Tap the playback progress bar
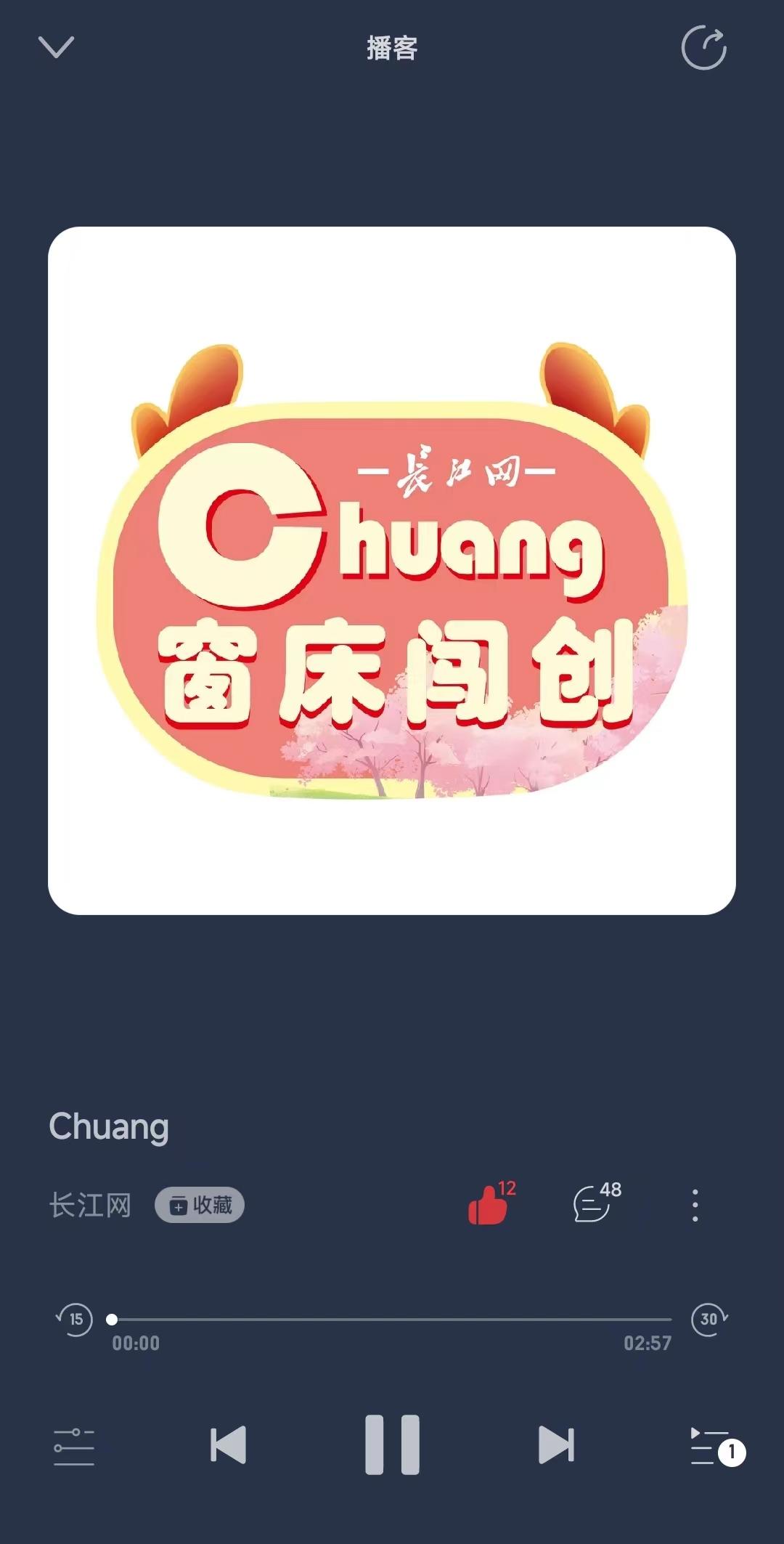 [392, 1319]
